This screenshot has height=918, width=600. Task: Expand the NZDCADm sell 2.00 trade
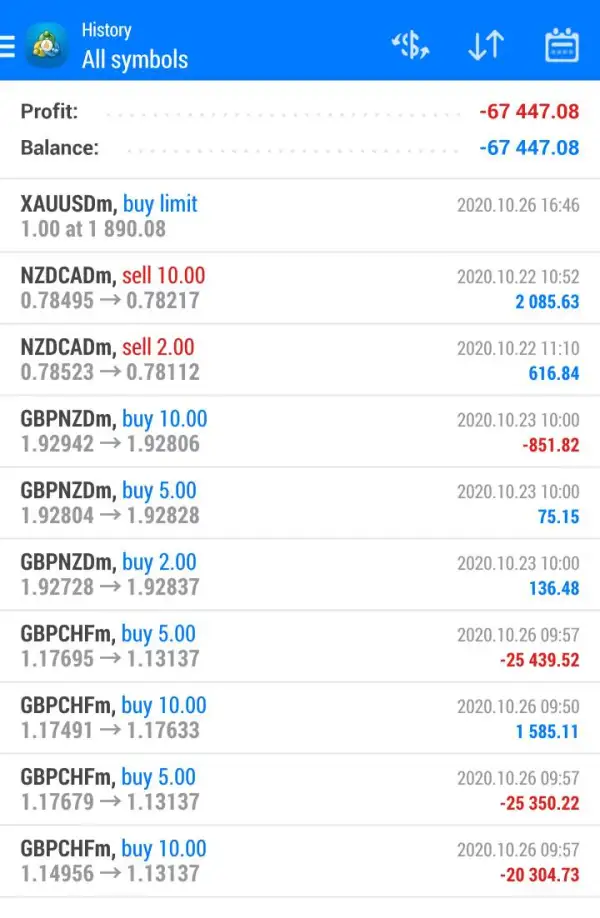(300, 360)
